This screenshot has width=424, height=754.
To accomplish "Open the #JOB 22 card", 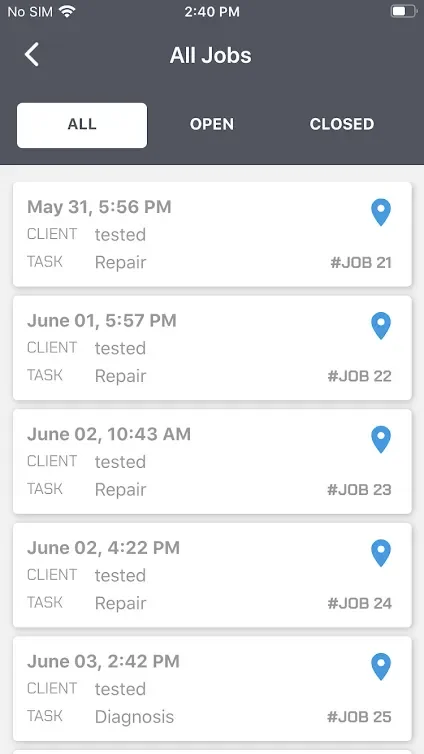I will coord(212,348).
